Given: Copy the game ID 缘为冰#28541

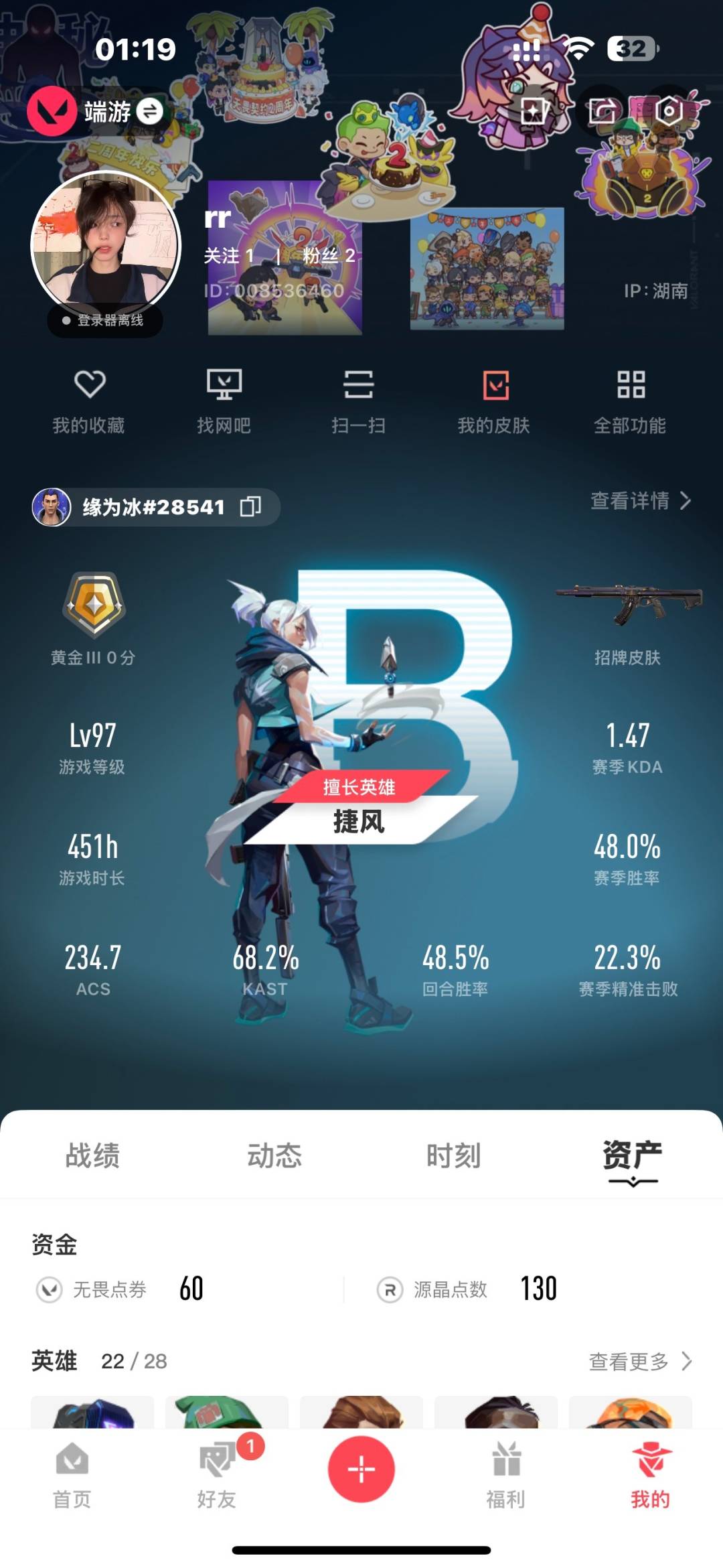Looking at the screenshot, I should pyautogui.click(x=250, y=507).
